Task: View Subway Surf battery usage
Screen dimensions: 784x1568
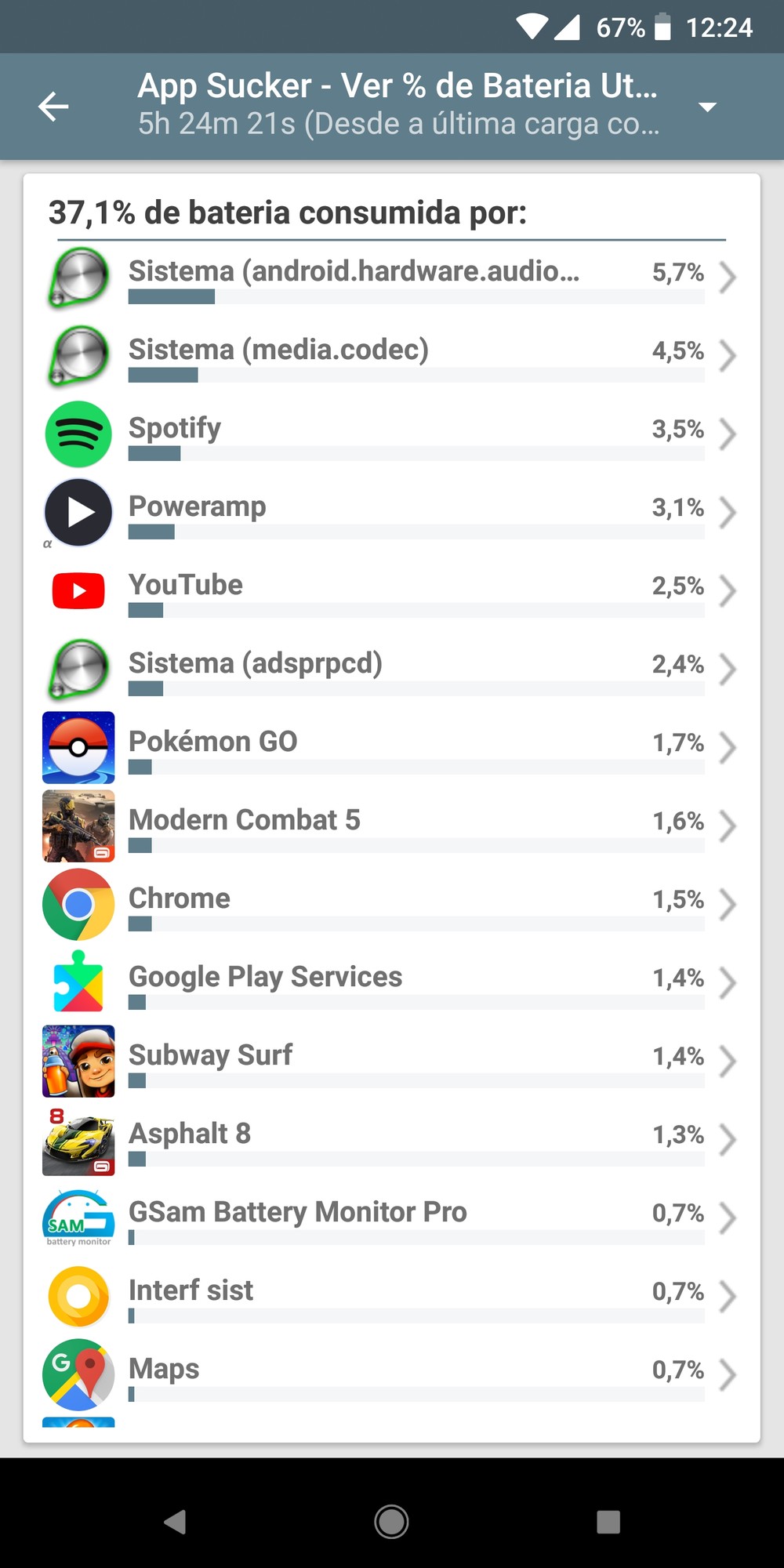Action: coord(392,1061)
